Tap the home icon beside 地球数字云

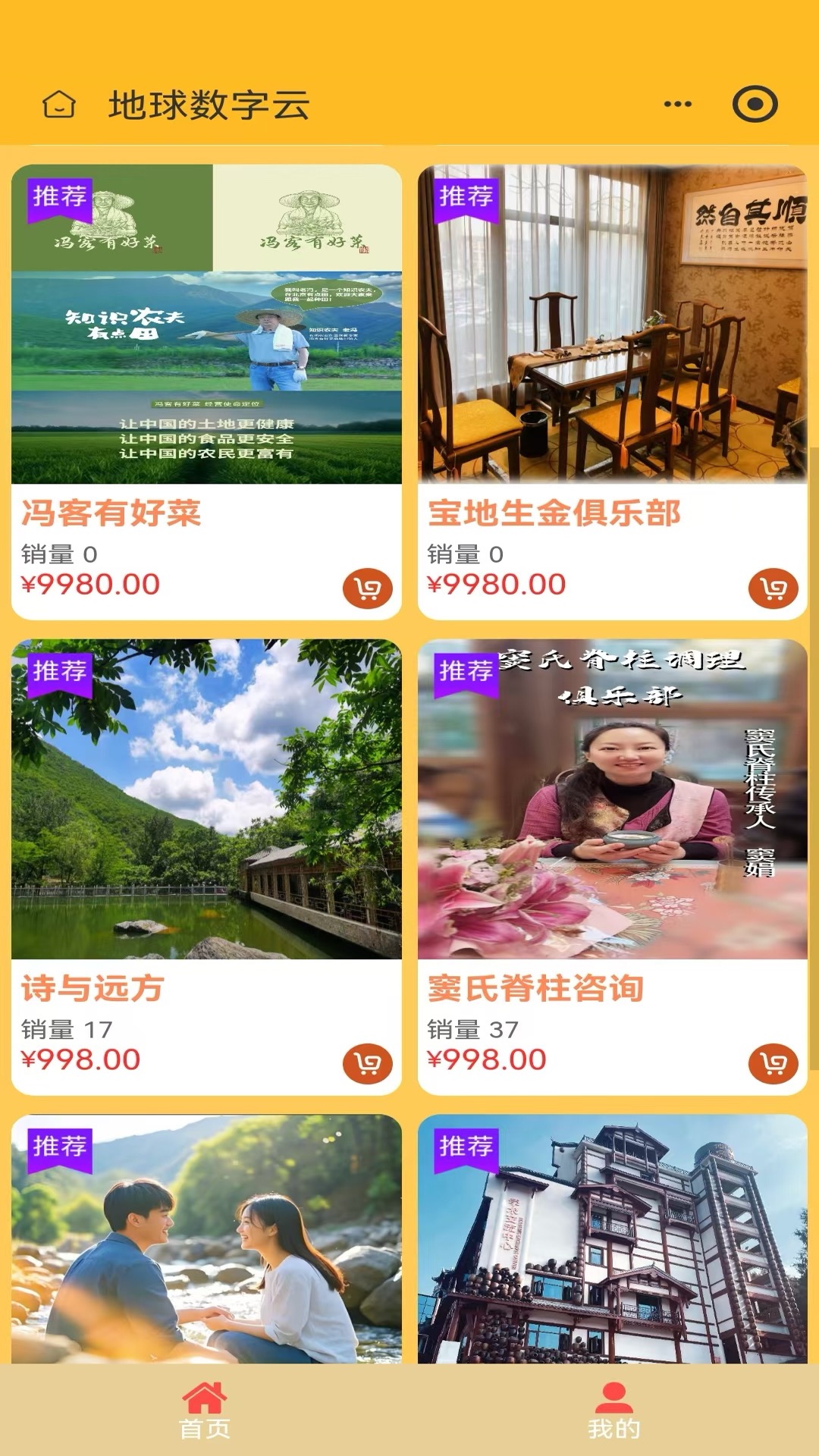coord(58,105)
